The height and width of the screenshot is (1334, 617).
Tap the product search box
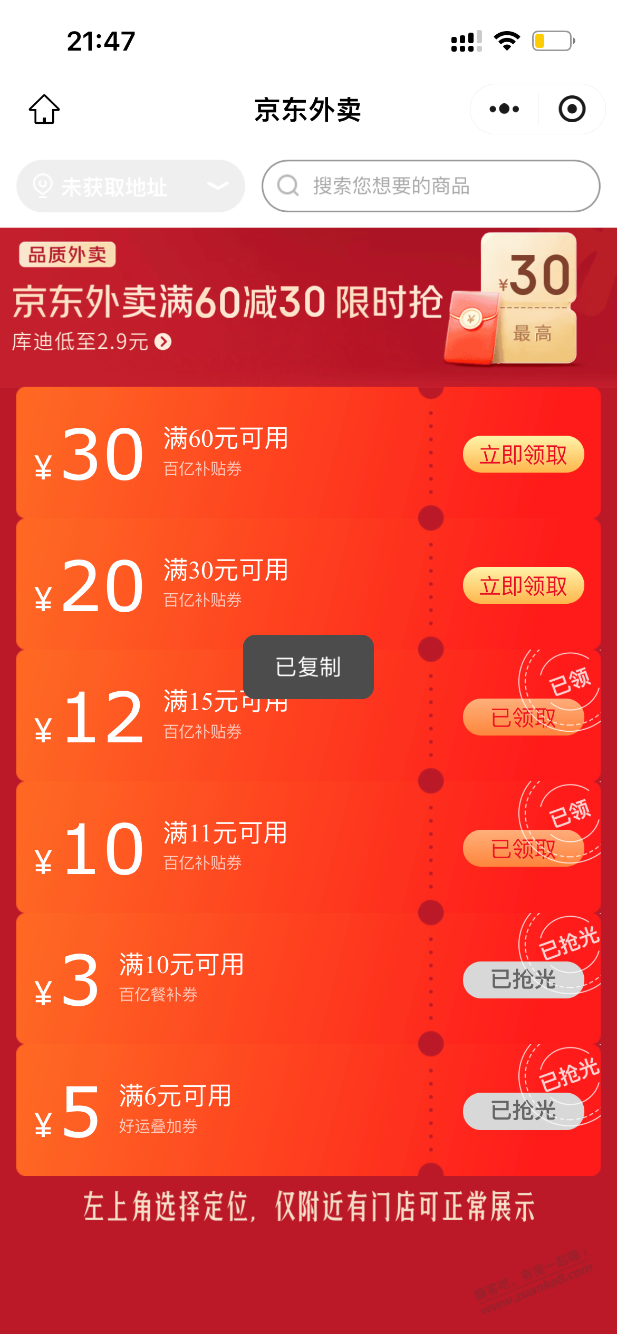click(431, 186)
